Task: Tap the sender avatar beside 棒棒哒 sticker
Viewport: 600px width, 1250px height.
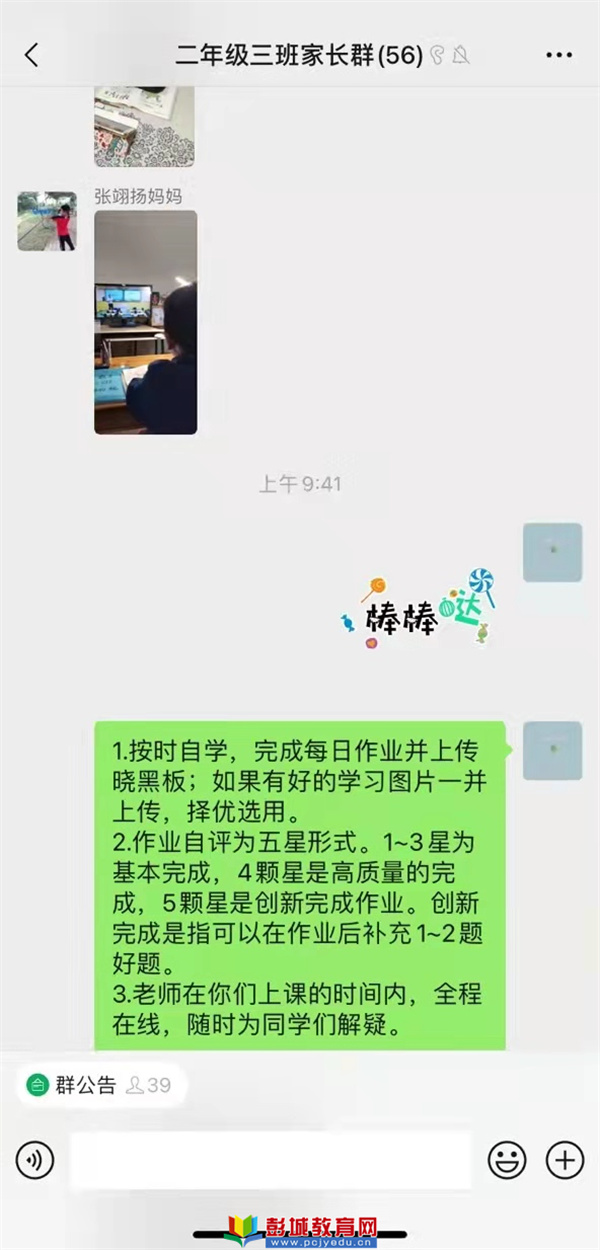Action: [552, 552]
